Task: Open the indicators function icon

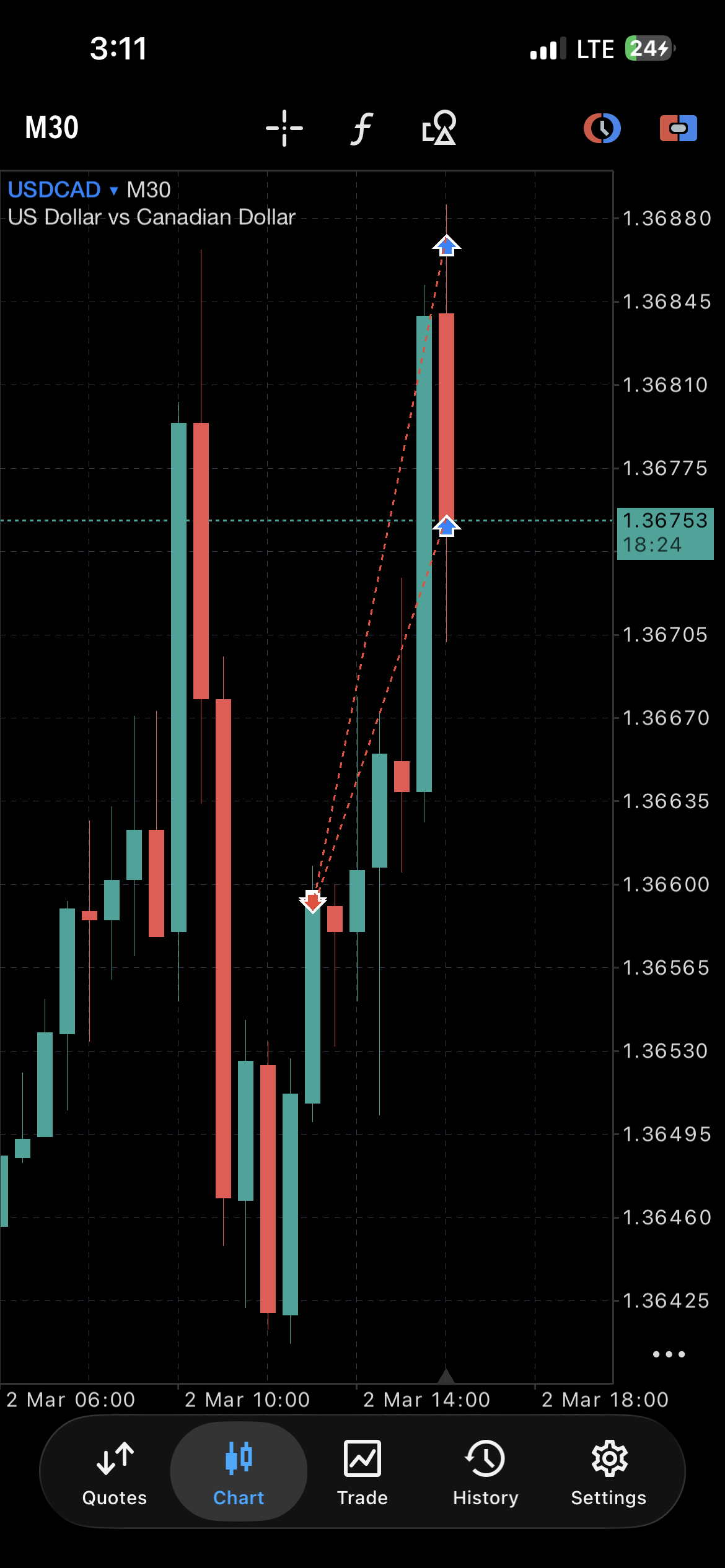Action: [362, 128]
